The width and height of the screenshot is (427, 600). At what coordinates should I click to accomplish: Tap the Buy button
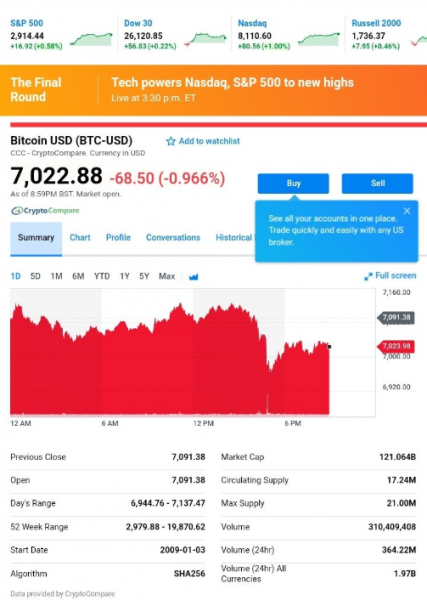click(x=293, y=183)
